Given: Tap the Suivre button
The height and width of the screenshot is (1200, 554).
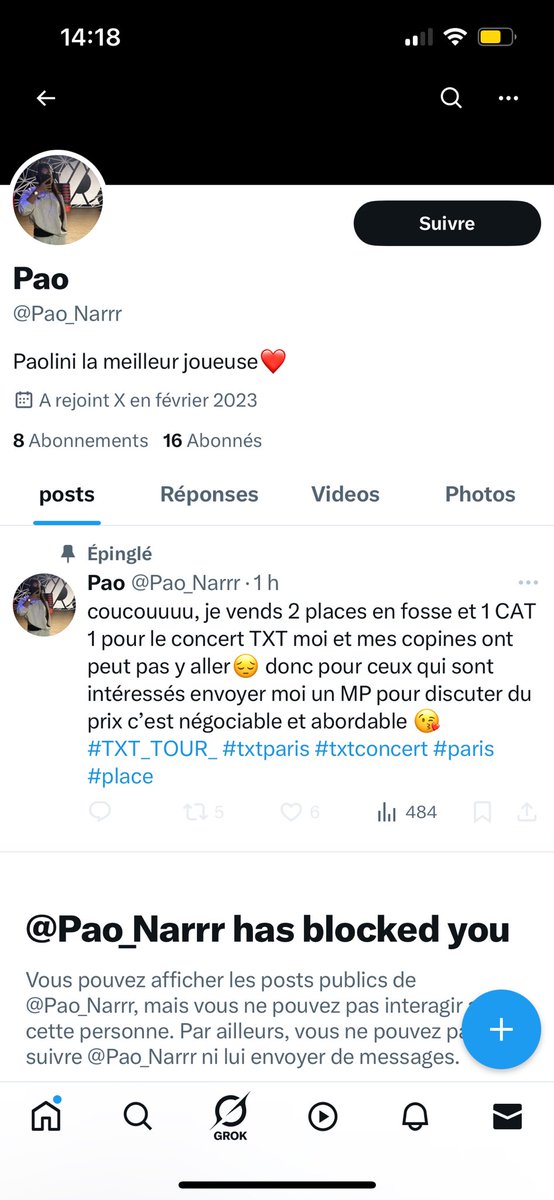Looking at the screenshot, I should [x=447, y=223].
